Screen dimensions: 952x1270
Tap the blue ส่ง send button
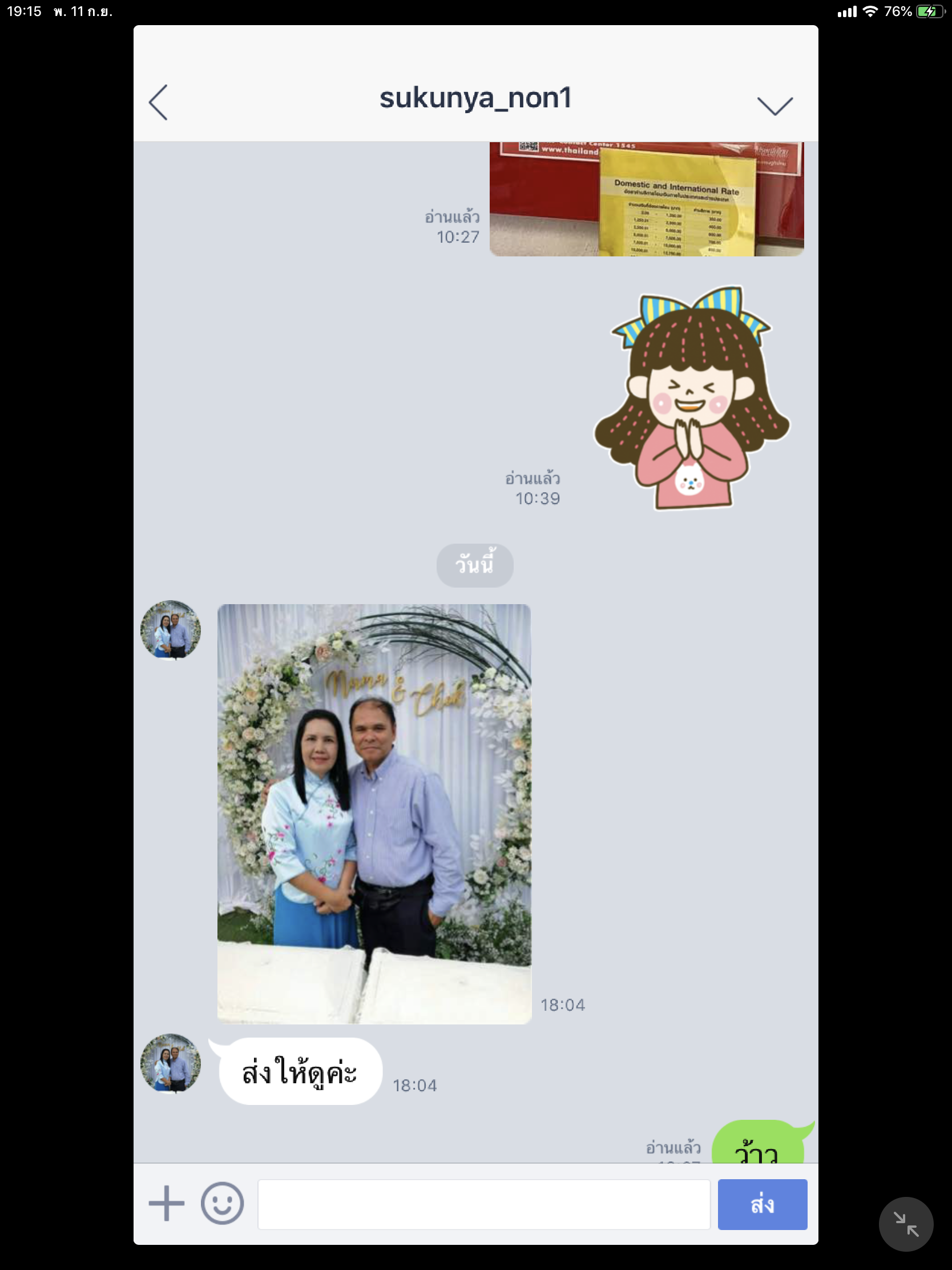tap(761, 1204)
